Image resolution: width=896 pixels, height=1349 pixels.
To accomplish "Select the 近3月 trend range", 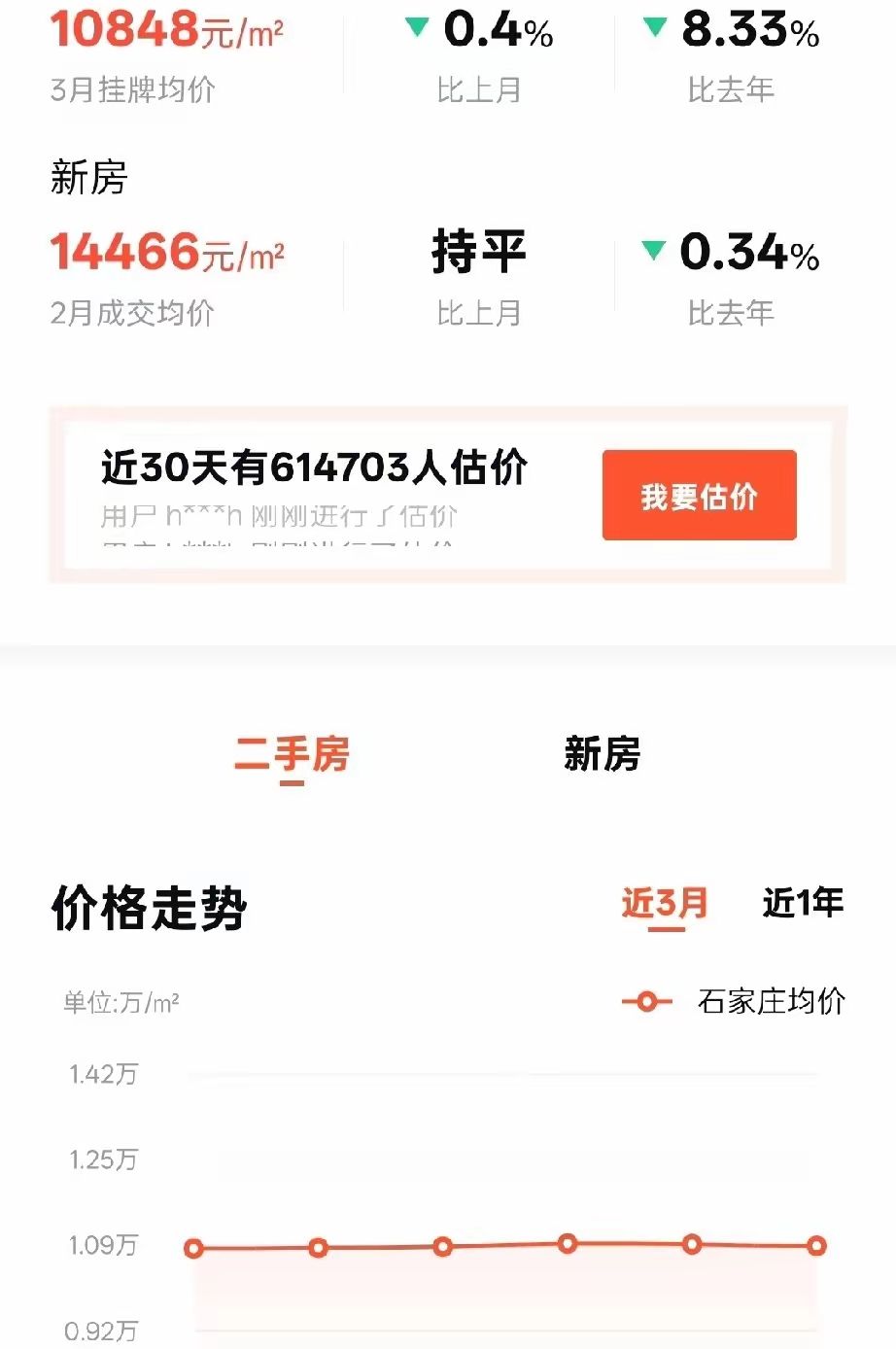I will (x=665, y=904).
